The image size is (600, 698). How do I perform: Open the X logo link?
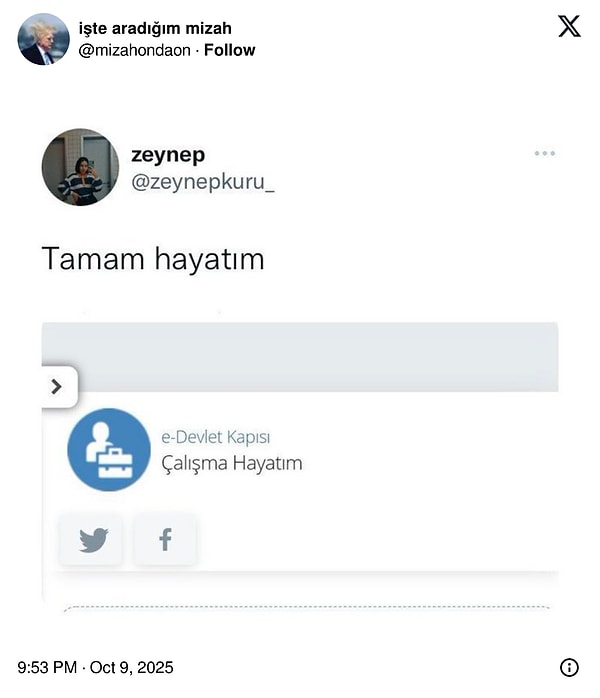point(569,27)
